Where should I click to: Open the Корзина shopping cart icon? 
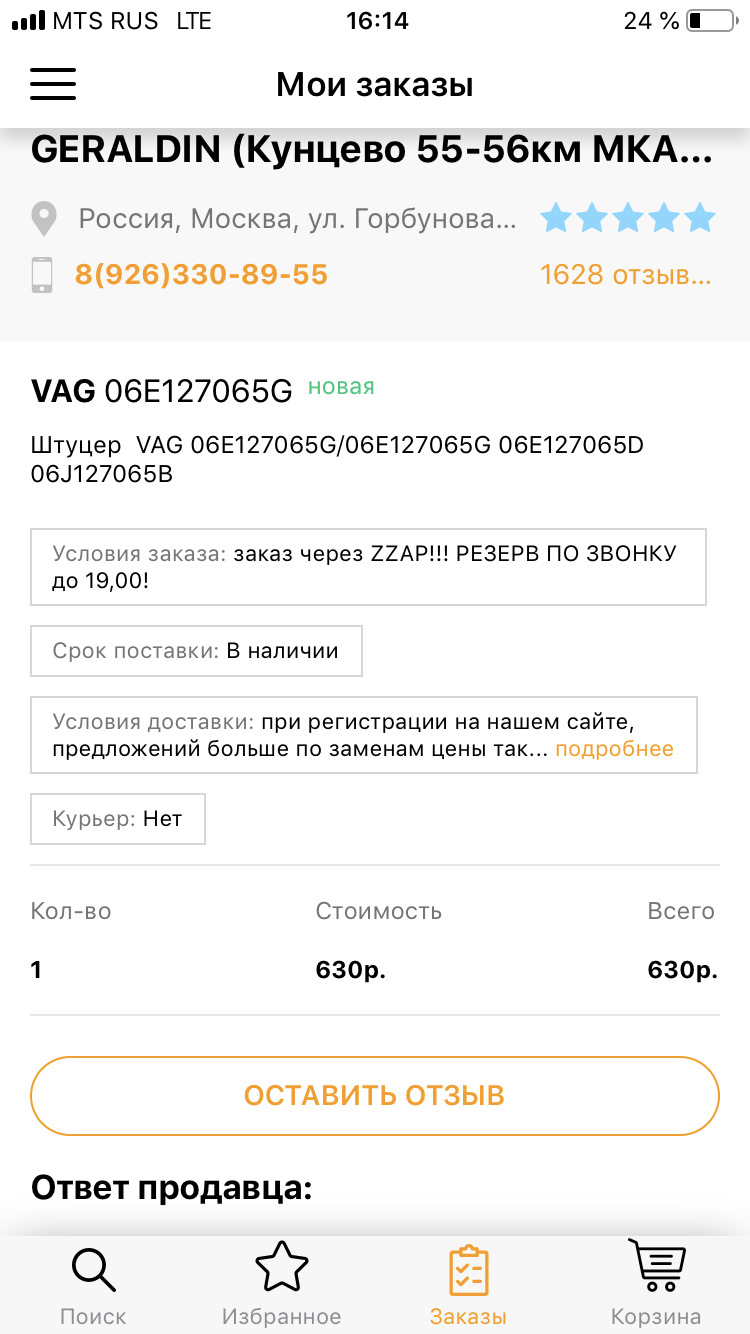pos(657,1265)
